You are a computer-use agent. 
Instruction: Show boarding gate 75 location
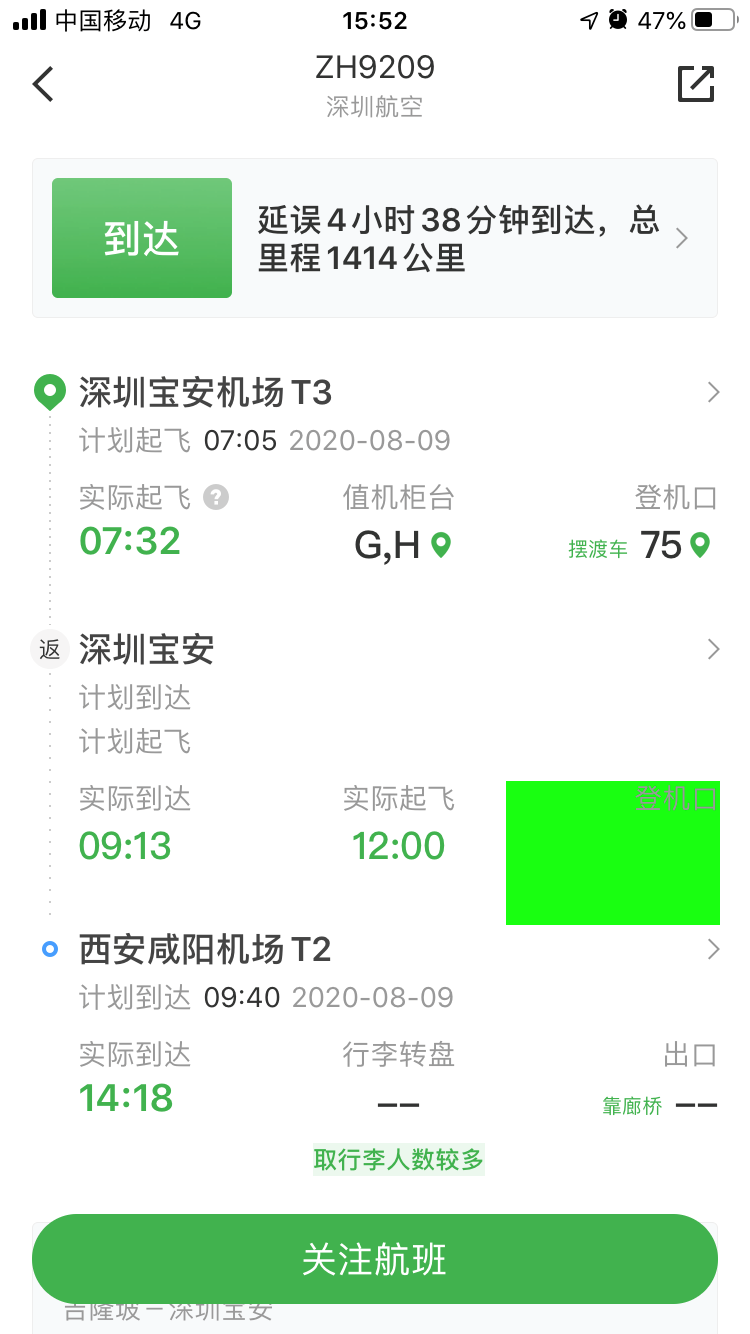tap(700, 545)
